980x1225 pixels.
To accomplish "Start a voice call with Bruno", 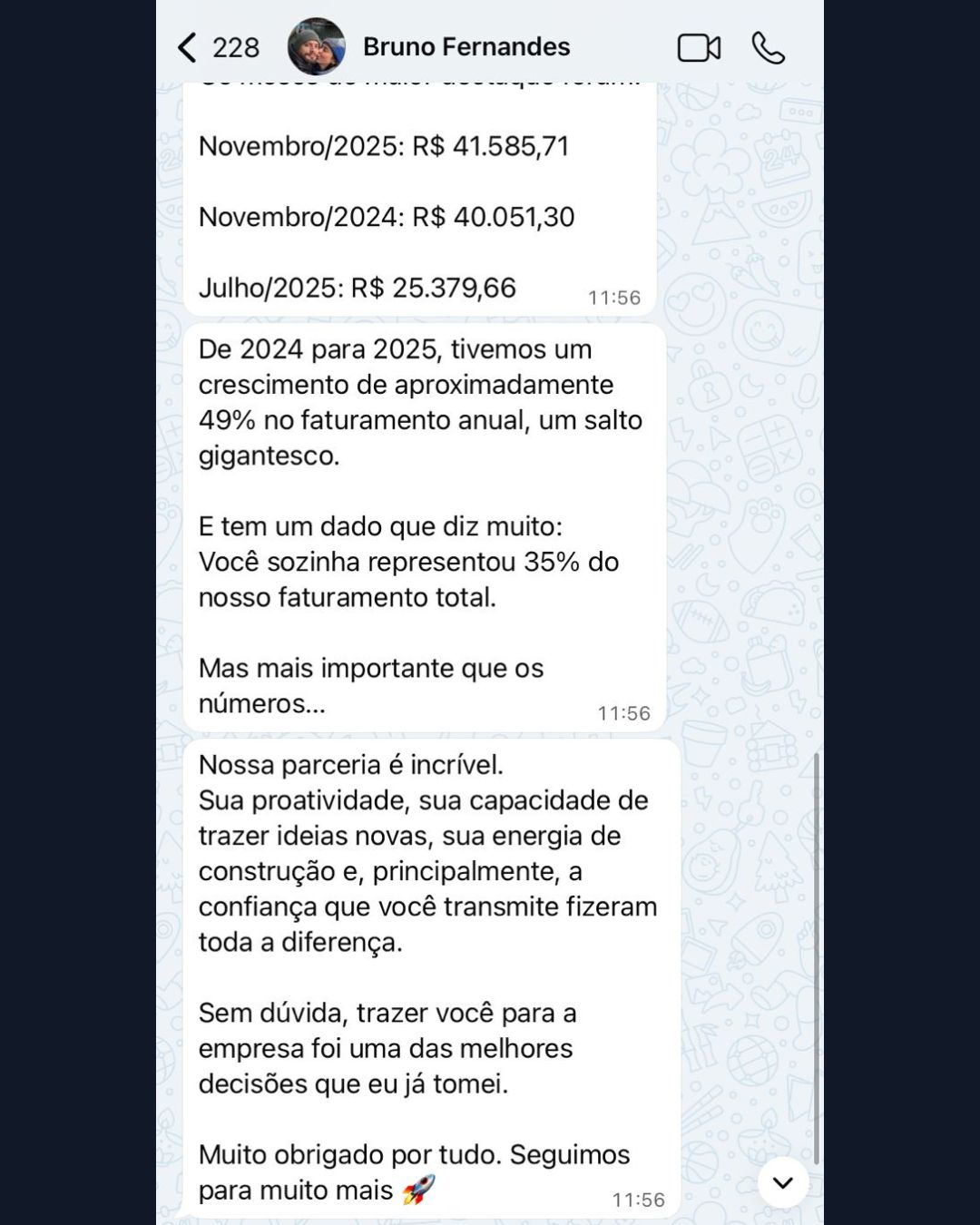I will coord(768,48).
